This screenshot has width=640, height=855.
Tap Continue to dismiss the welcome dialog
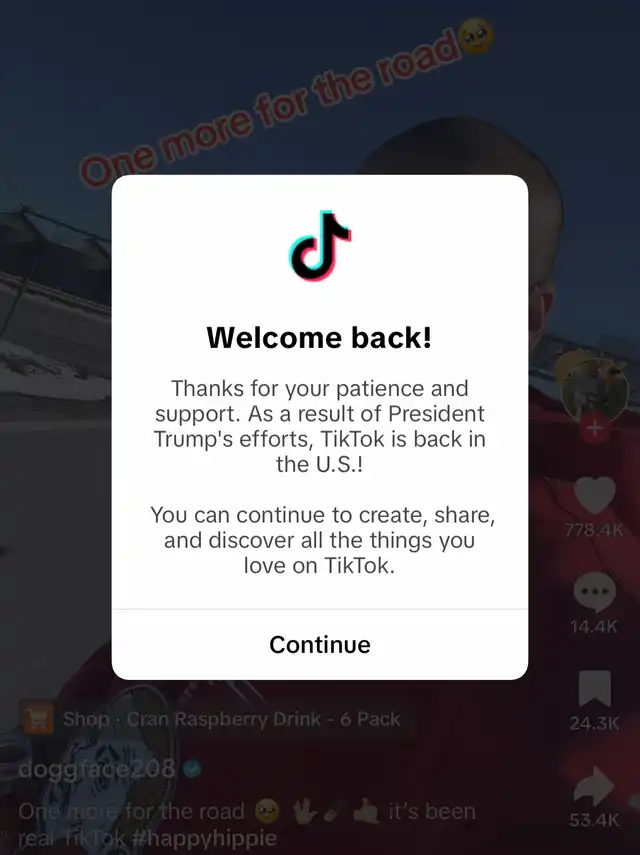click(319, 645)
